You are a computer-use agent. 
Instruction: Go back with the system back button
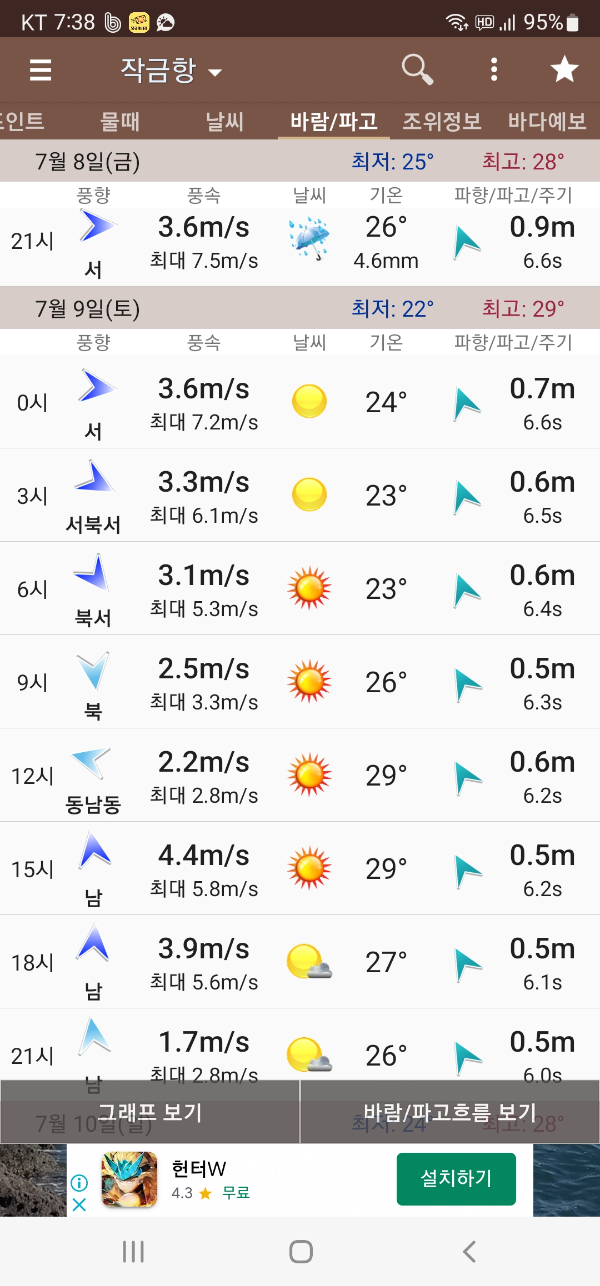tap(469, 1251)
